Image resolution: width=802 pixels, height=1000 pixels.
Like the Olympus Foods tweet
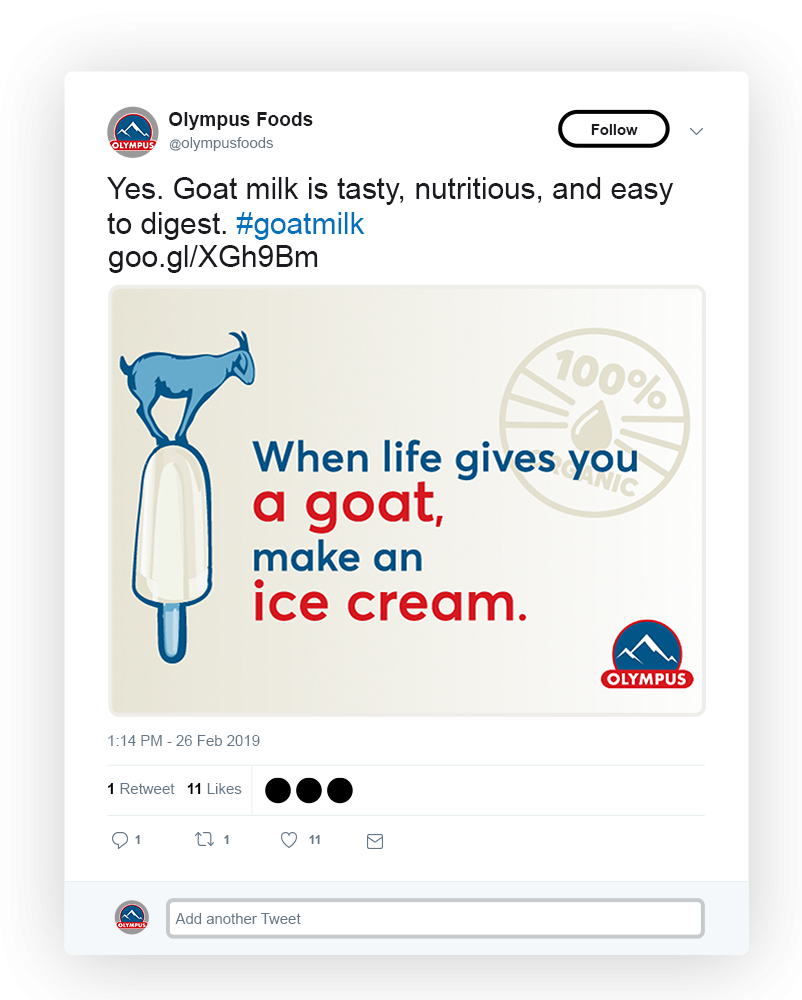[289, 840]
